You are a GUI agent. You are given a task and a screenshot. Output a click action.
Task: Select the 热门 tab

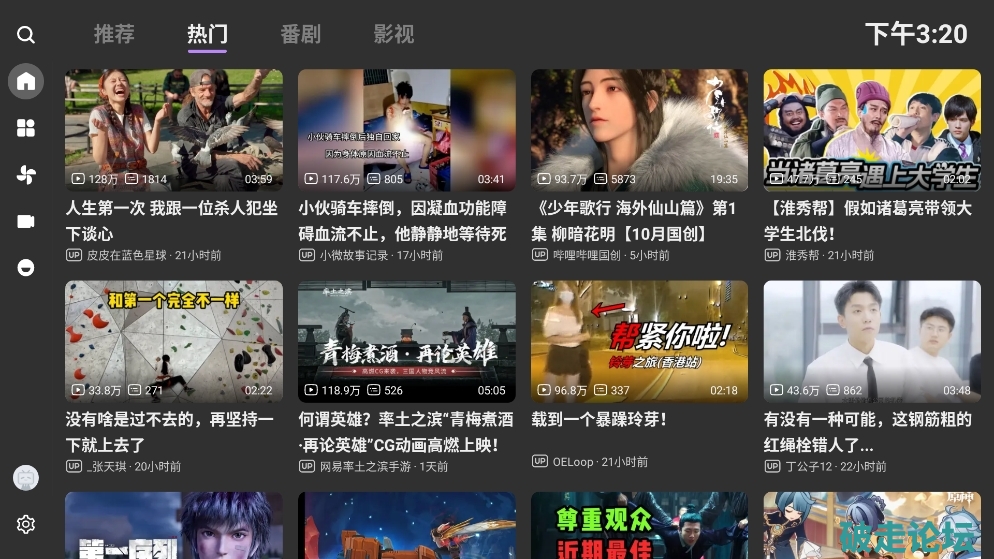click(x=207, y=34)
